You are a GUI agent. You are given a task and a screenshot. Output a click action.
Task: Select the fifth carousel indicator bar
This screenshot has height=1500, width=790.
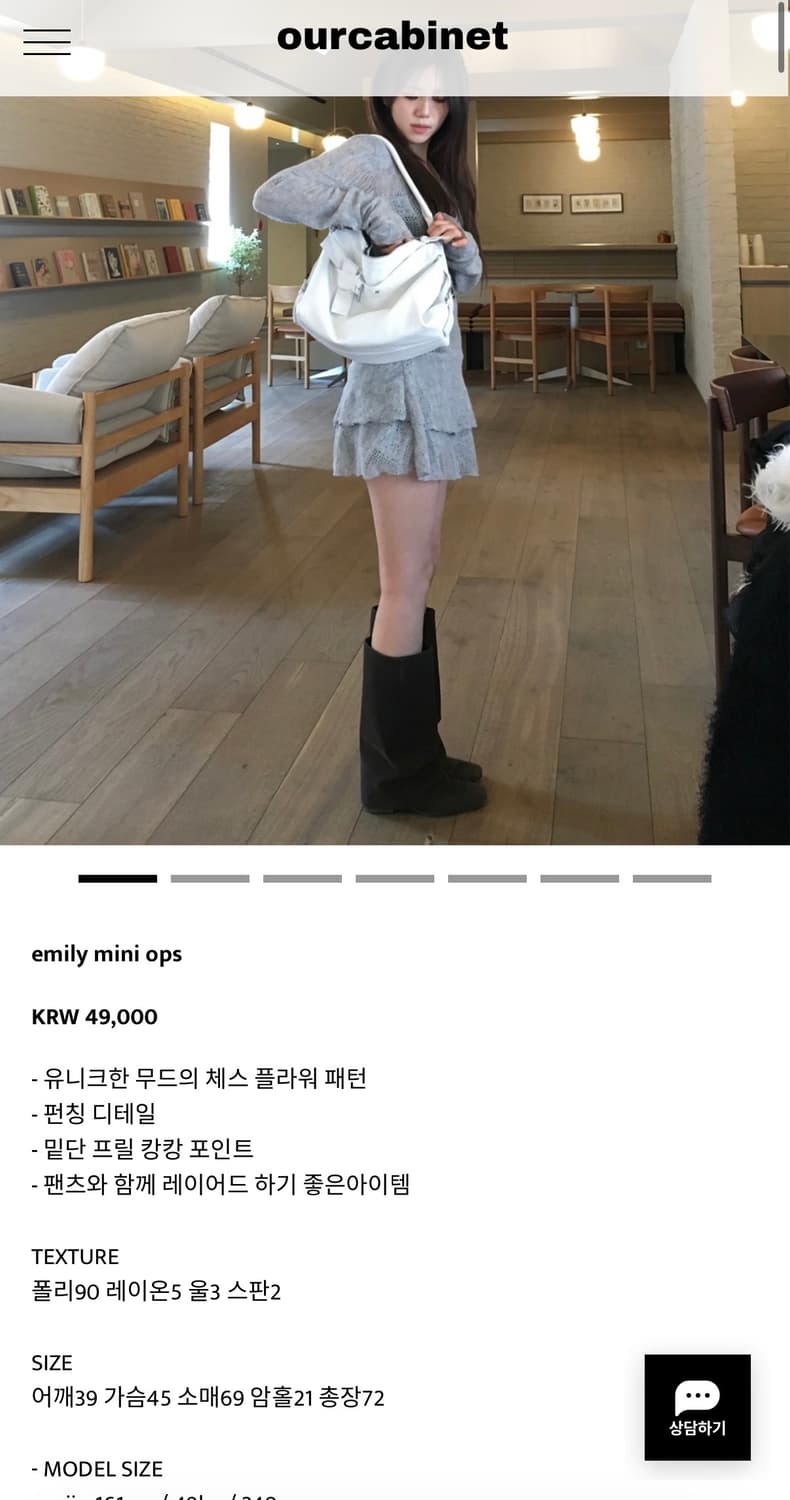click(487, 880)
